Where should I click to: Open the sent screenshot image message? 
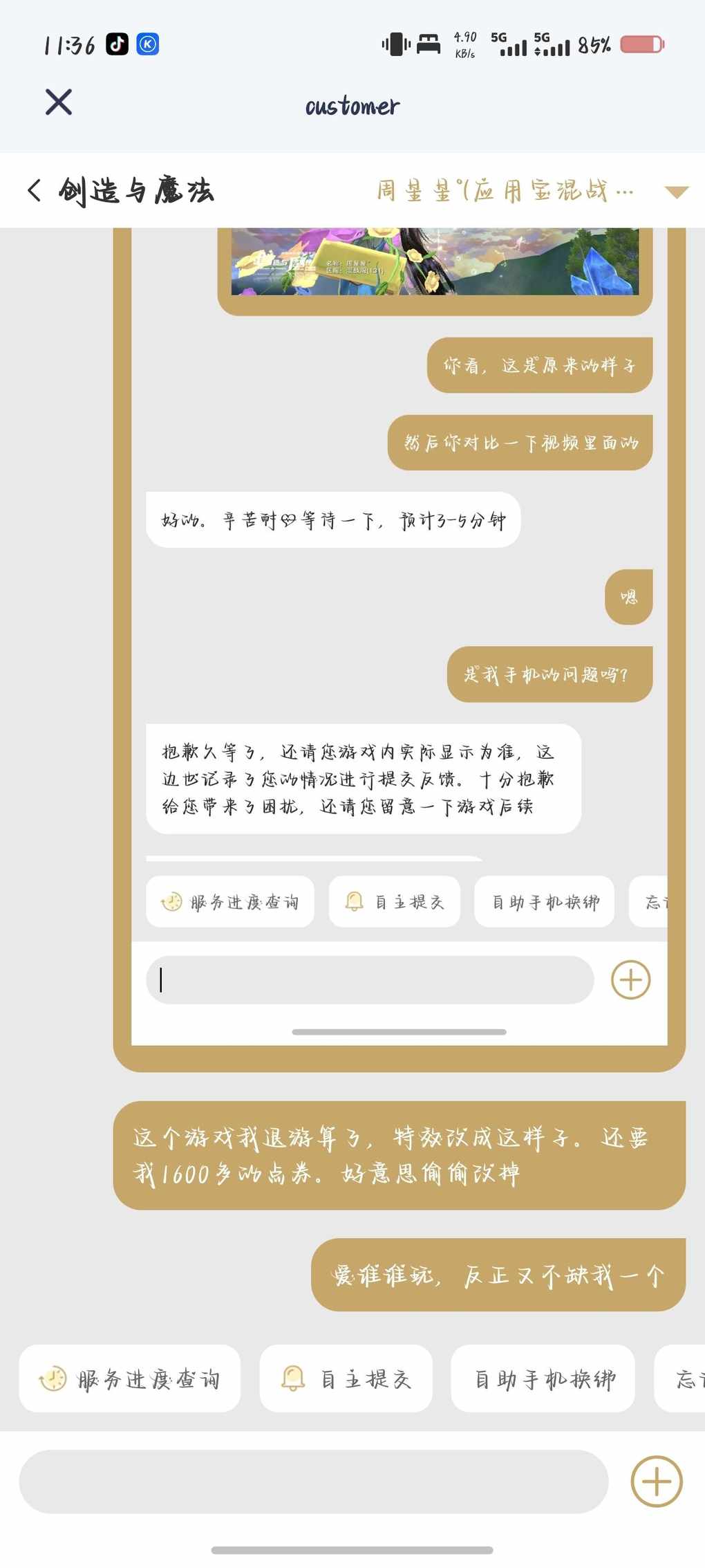434,263
